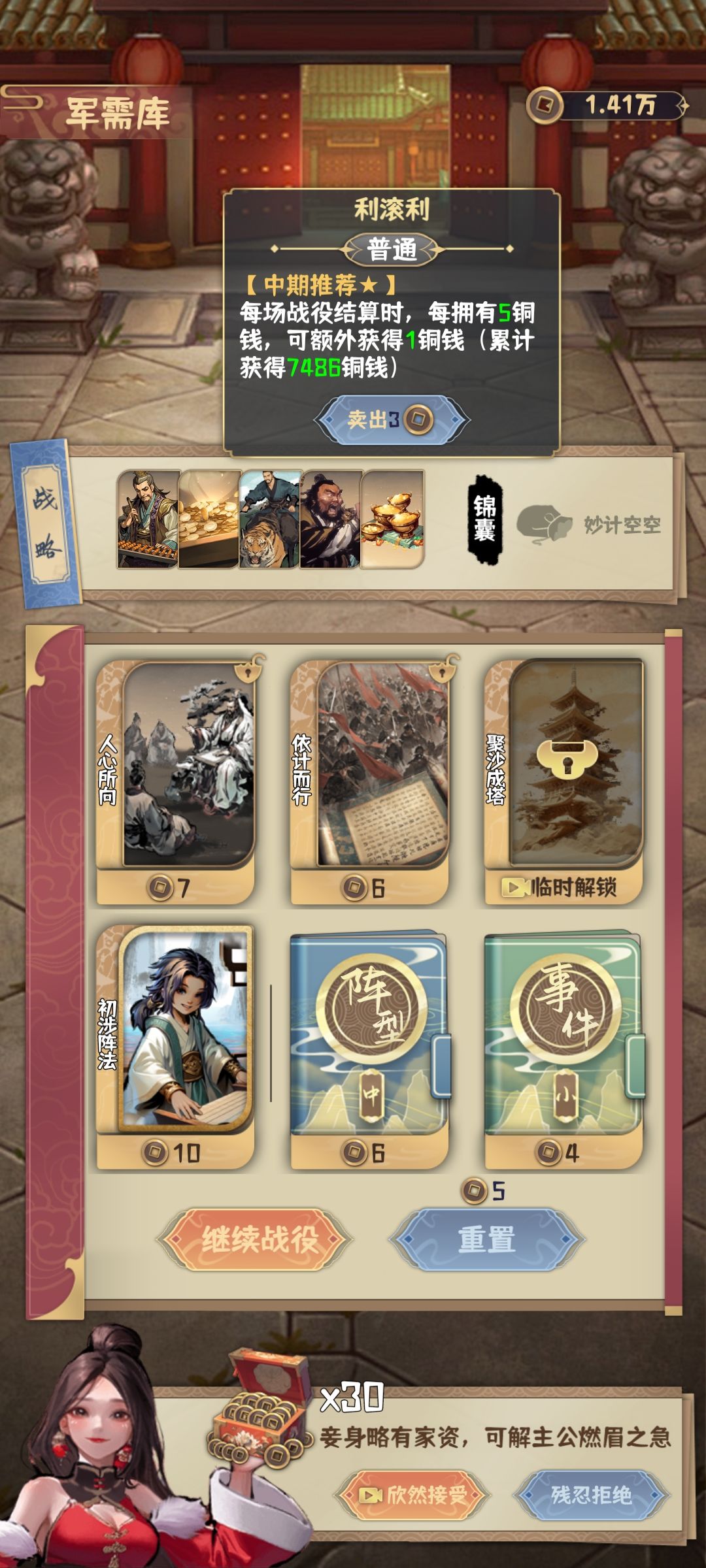Viewport: 706px width, 1568px height.
Task: Buy the 依计而行 card for 6 coins
Action: point(369,781)
